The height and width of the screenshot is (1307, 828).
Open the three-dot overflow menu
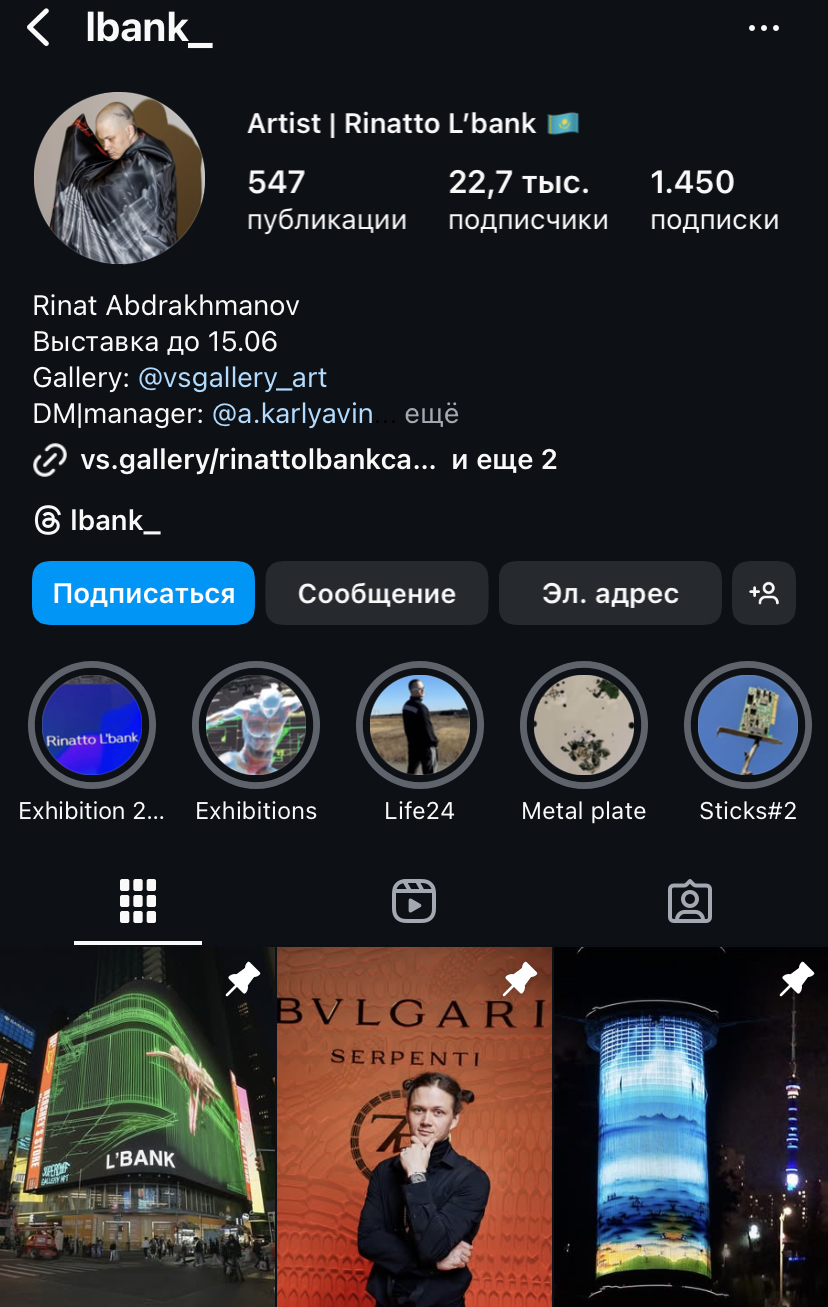[x=764, y=28]
